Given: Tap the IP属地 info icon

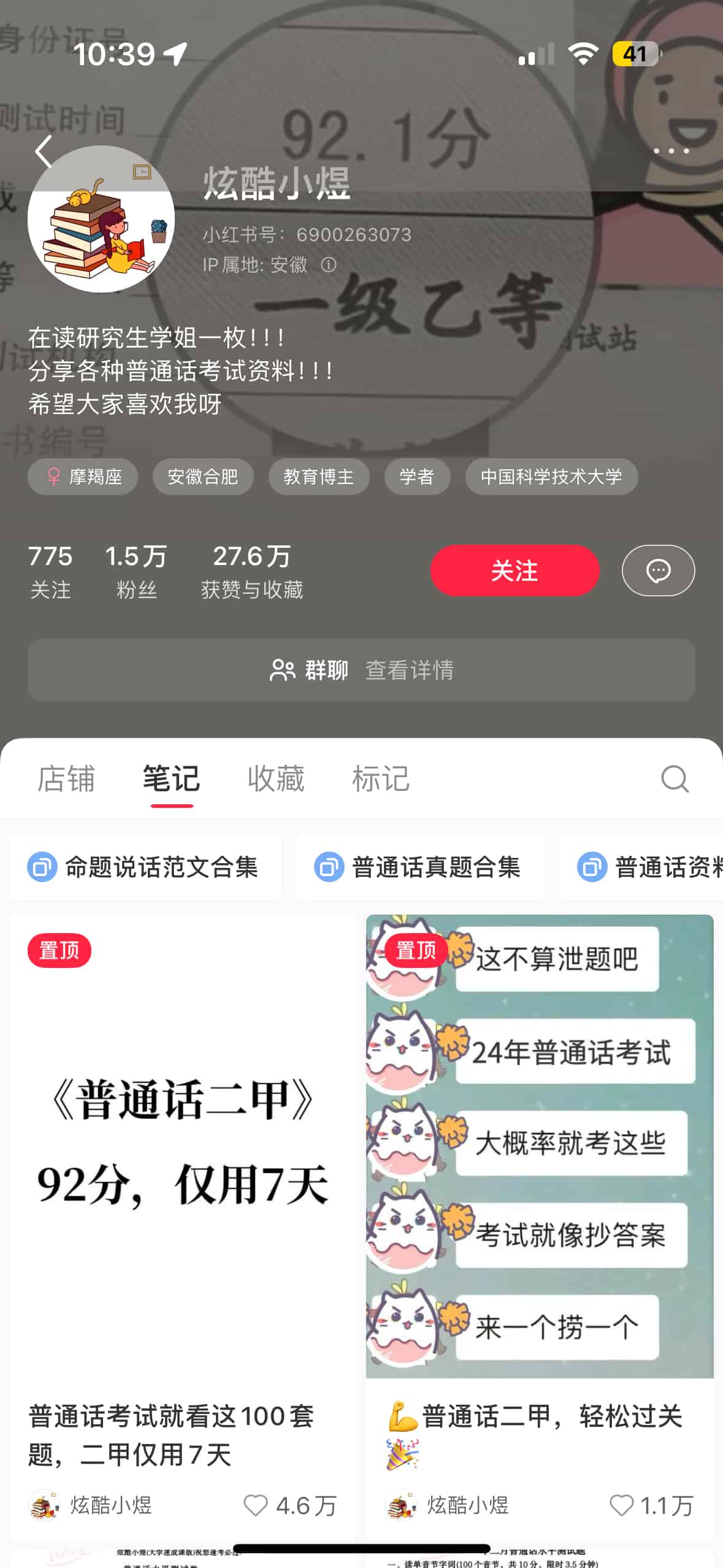Looking at the screenshot, I should tap(329, 264).
